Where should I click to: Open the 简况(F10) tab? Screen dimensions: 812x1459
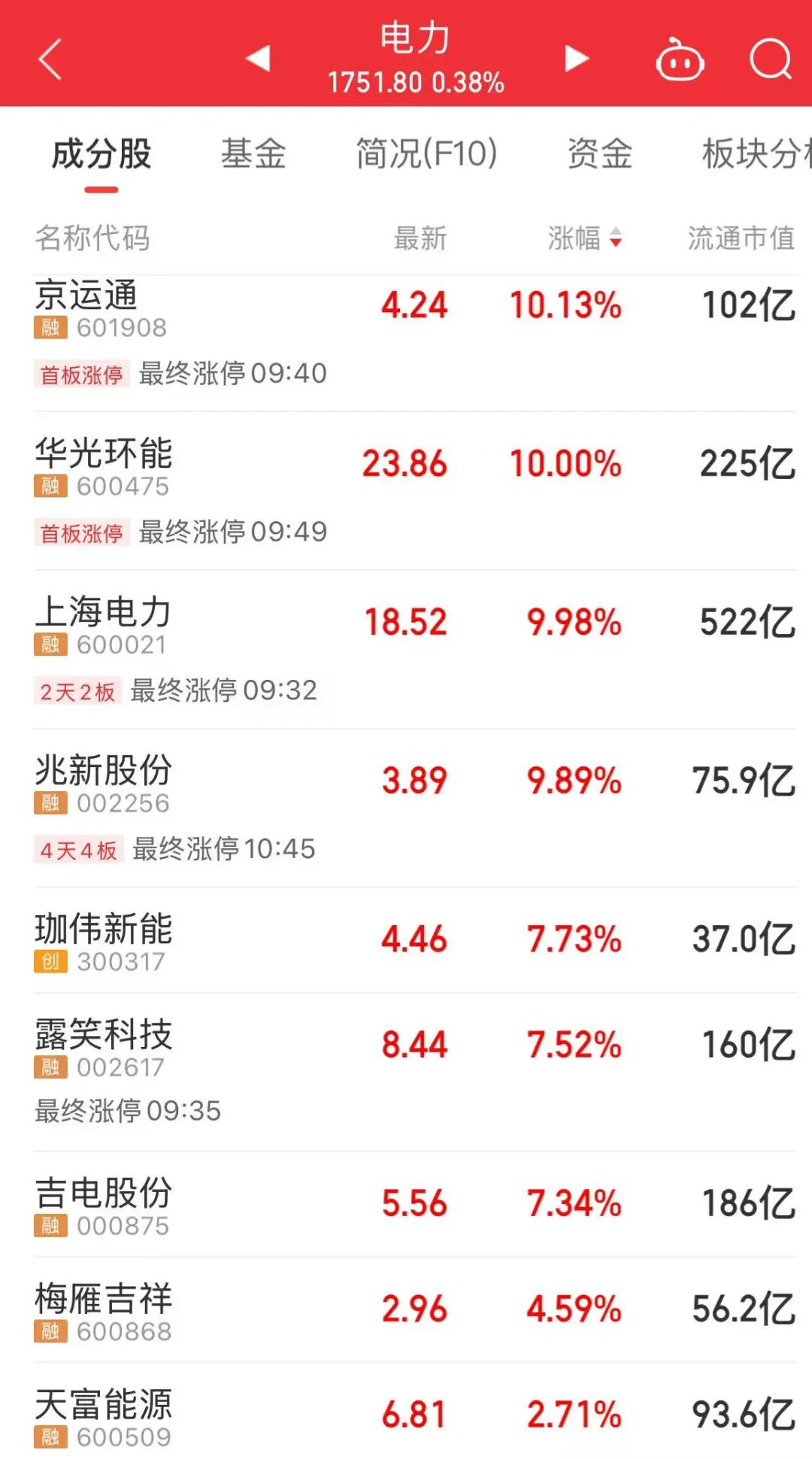click(x=426, y=154)
